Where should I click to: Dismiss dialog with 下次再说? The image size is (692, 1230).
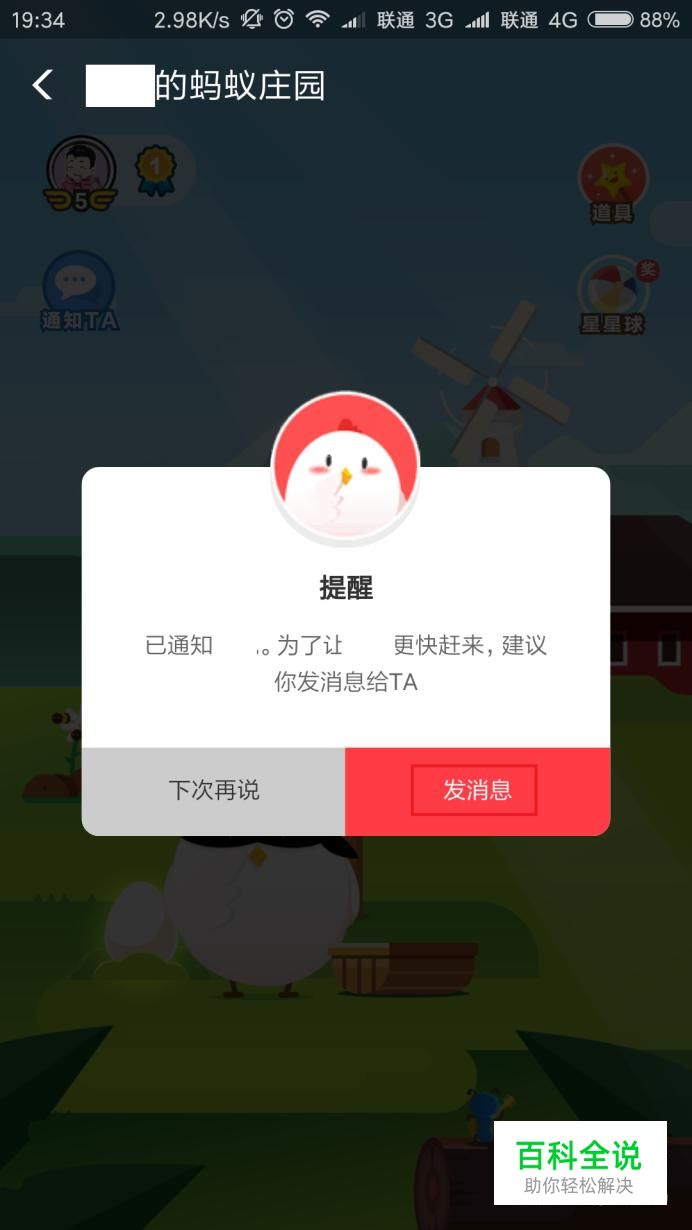(x=214, y=791)
